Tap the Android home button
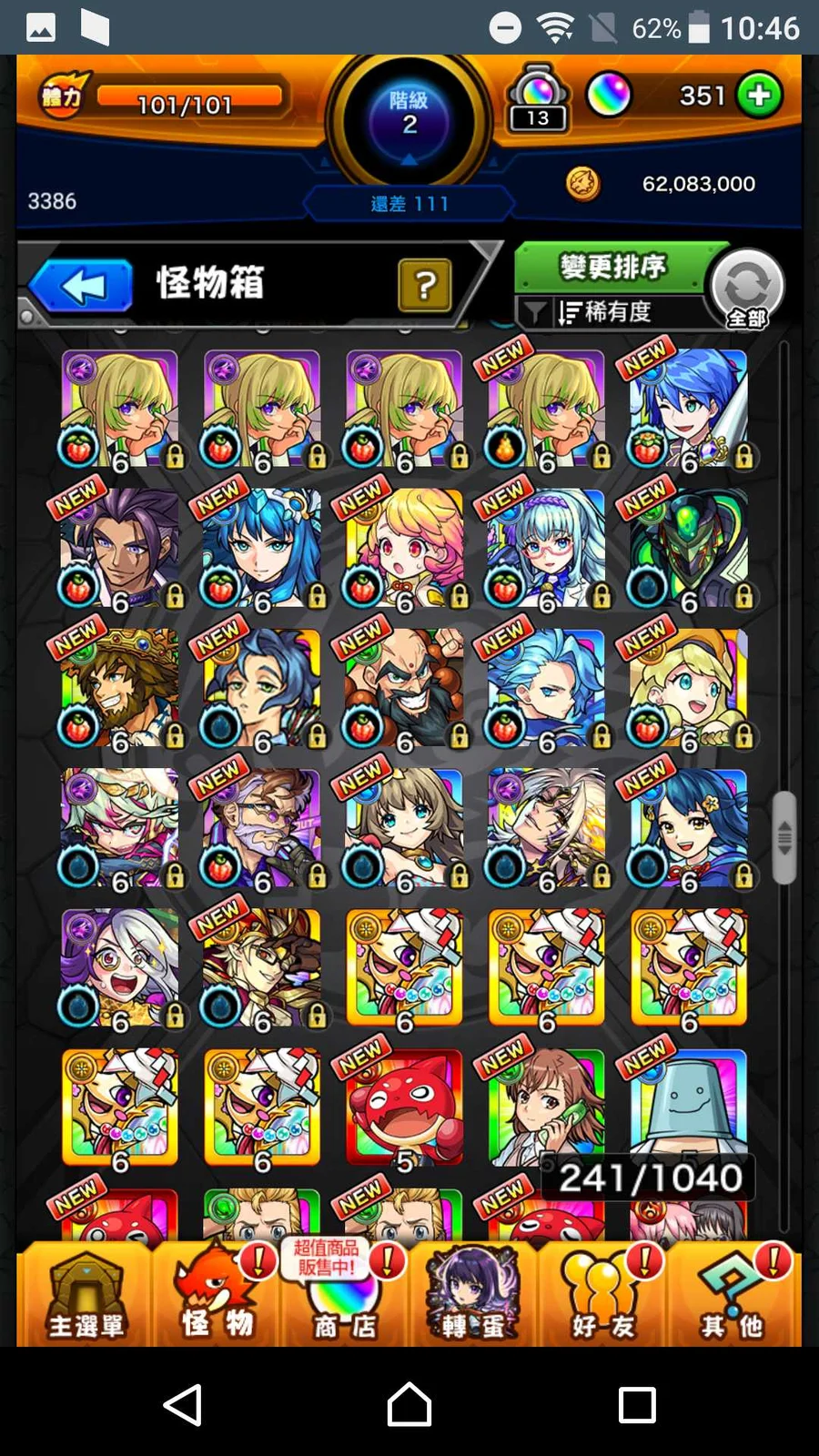The image size is (819, 1456). point(409,1405)
